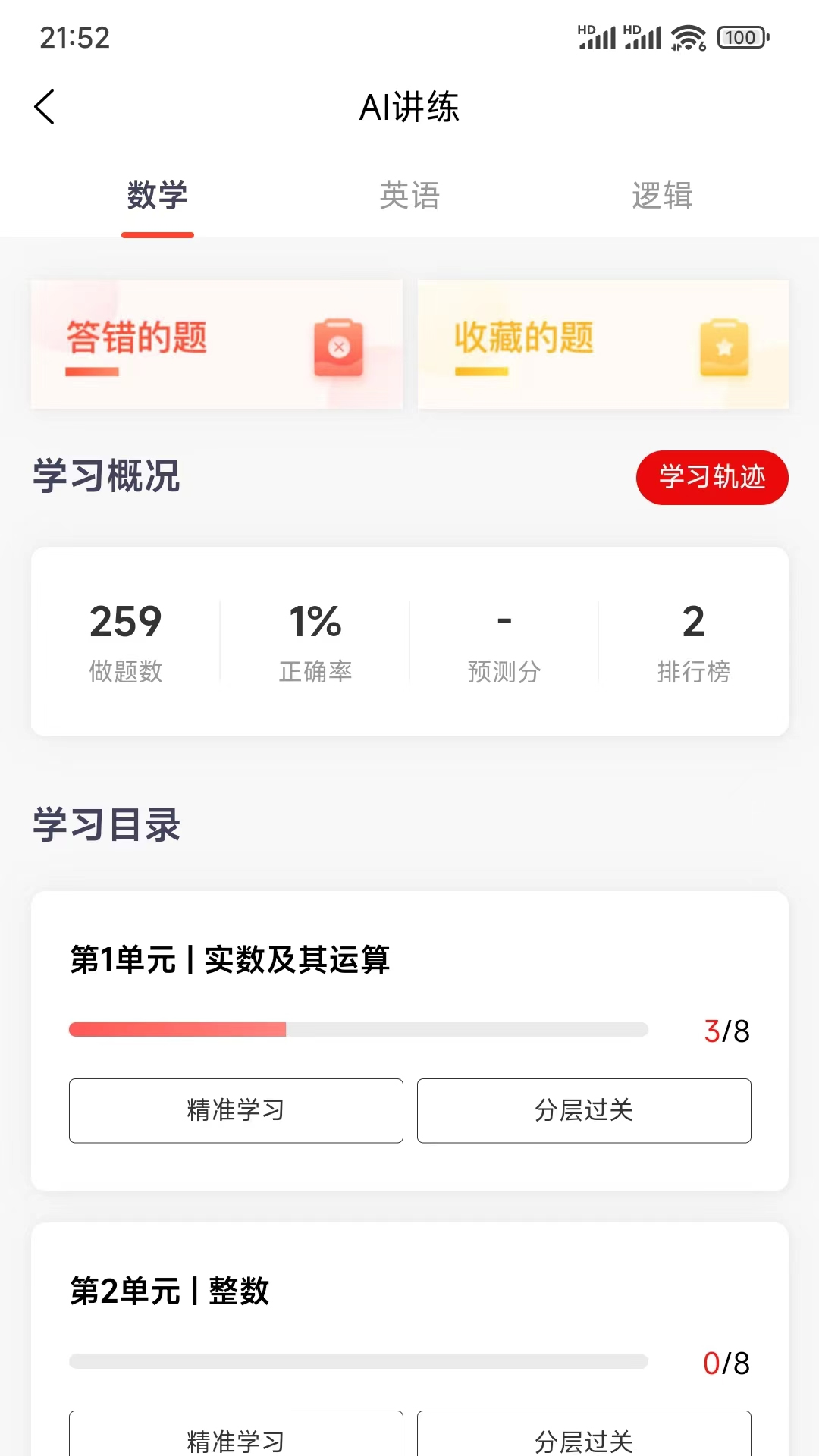This screenshot has width=819, height=1456.
Task: Tap the Wi-Fi icon in the status bar
Action: [x=685, y=36]
